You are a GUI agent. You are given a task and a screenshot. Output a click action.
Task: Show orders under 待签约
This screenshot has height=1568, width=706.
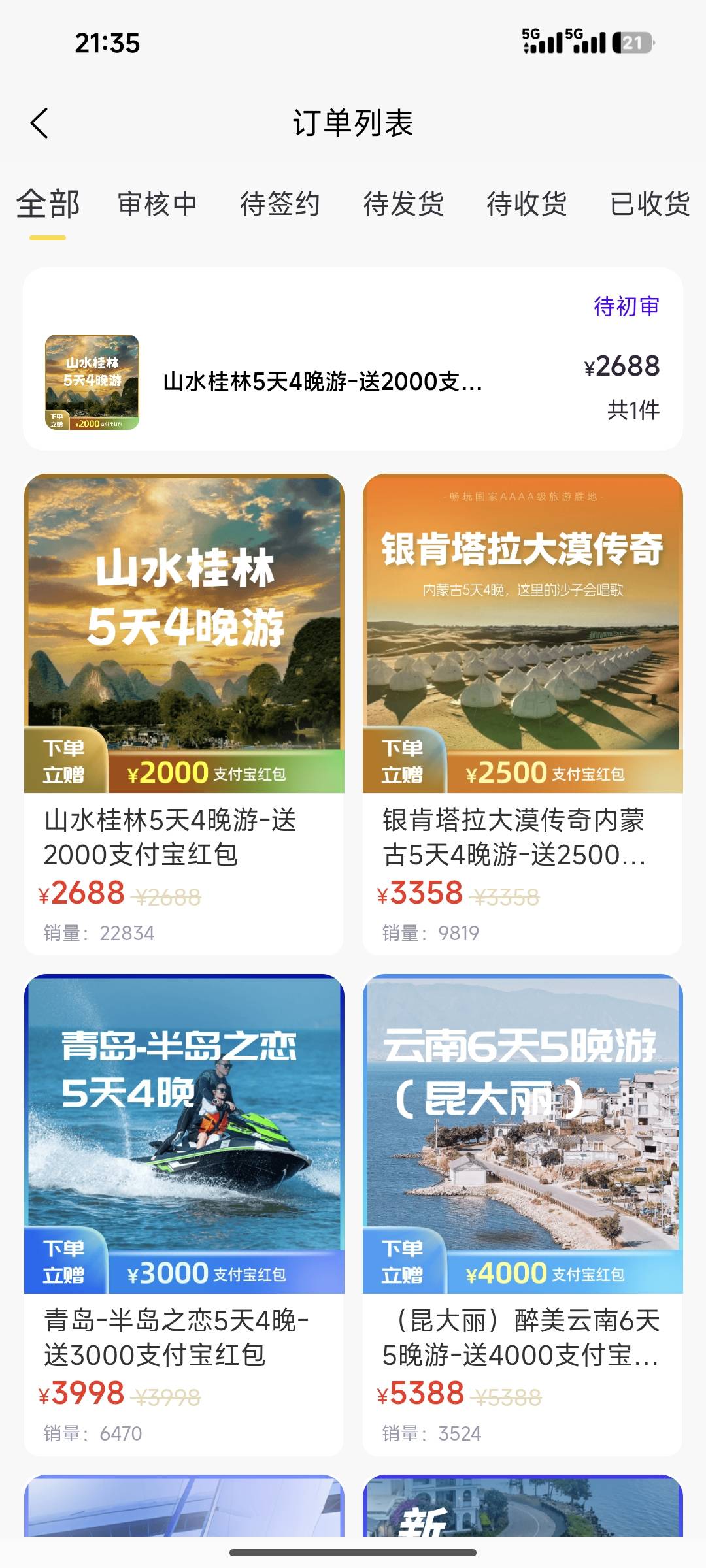280,204
